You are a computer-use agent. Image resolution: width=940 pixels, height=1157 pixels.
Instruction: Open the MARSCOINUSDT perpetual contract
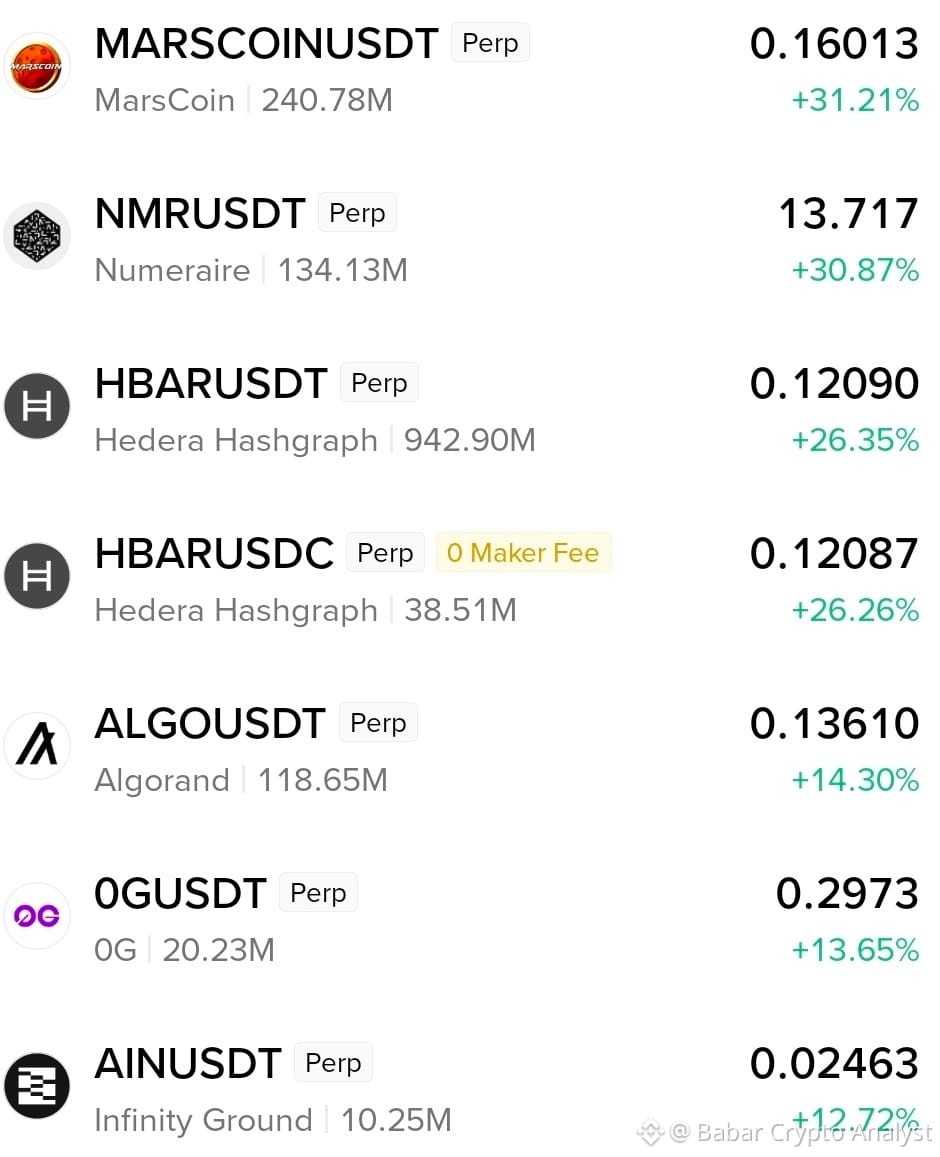pos(470,69)
